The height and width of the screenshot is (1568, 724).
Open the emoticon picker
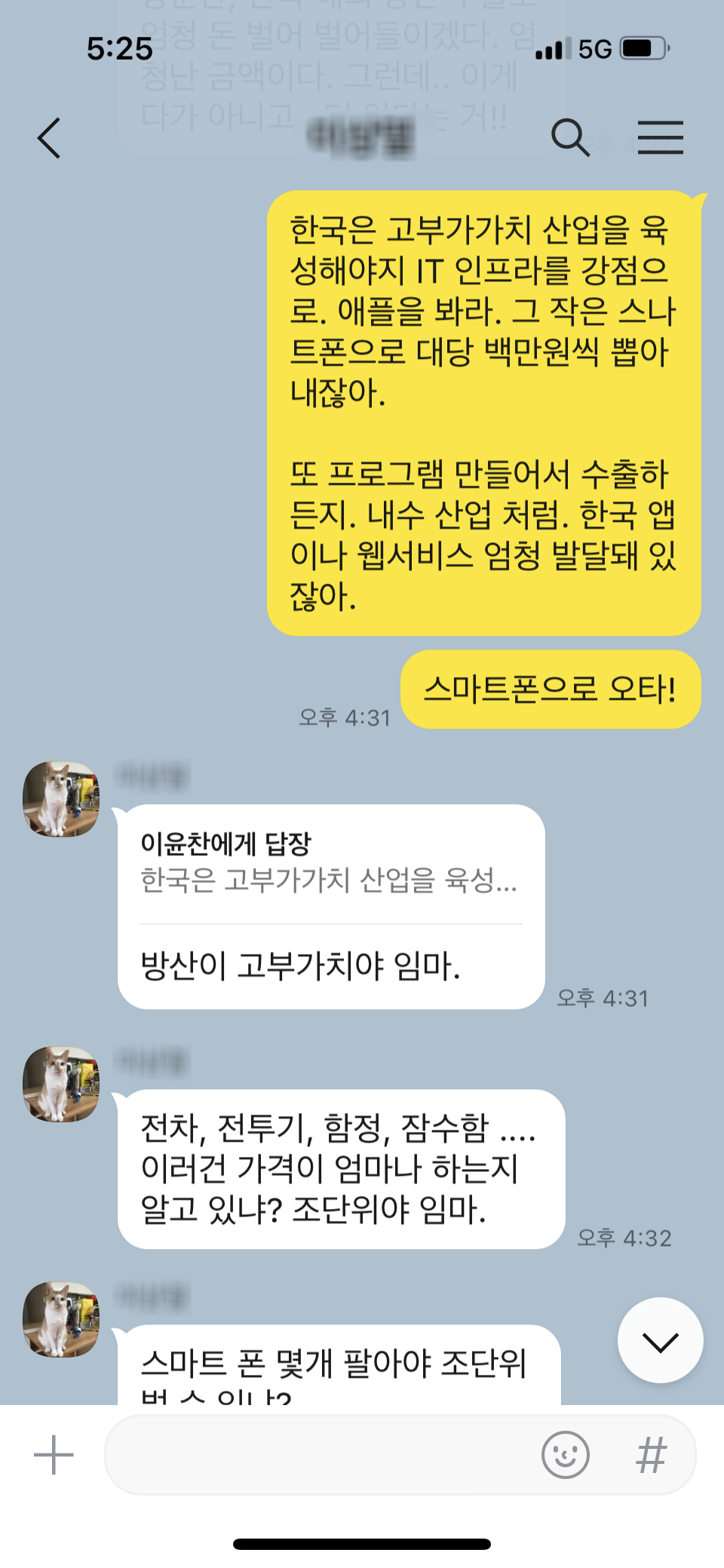(x=566, y=1455)
